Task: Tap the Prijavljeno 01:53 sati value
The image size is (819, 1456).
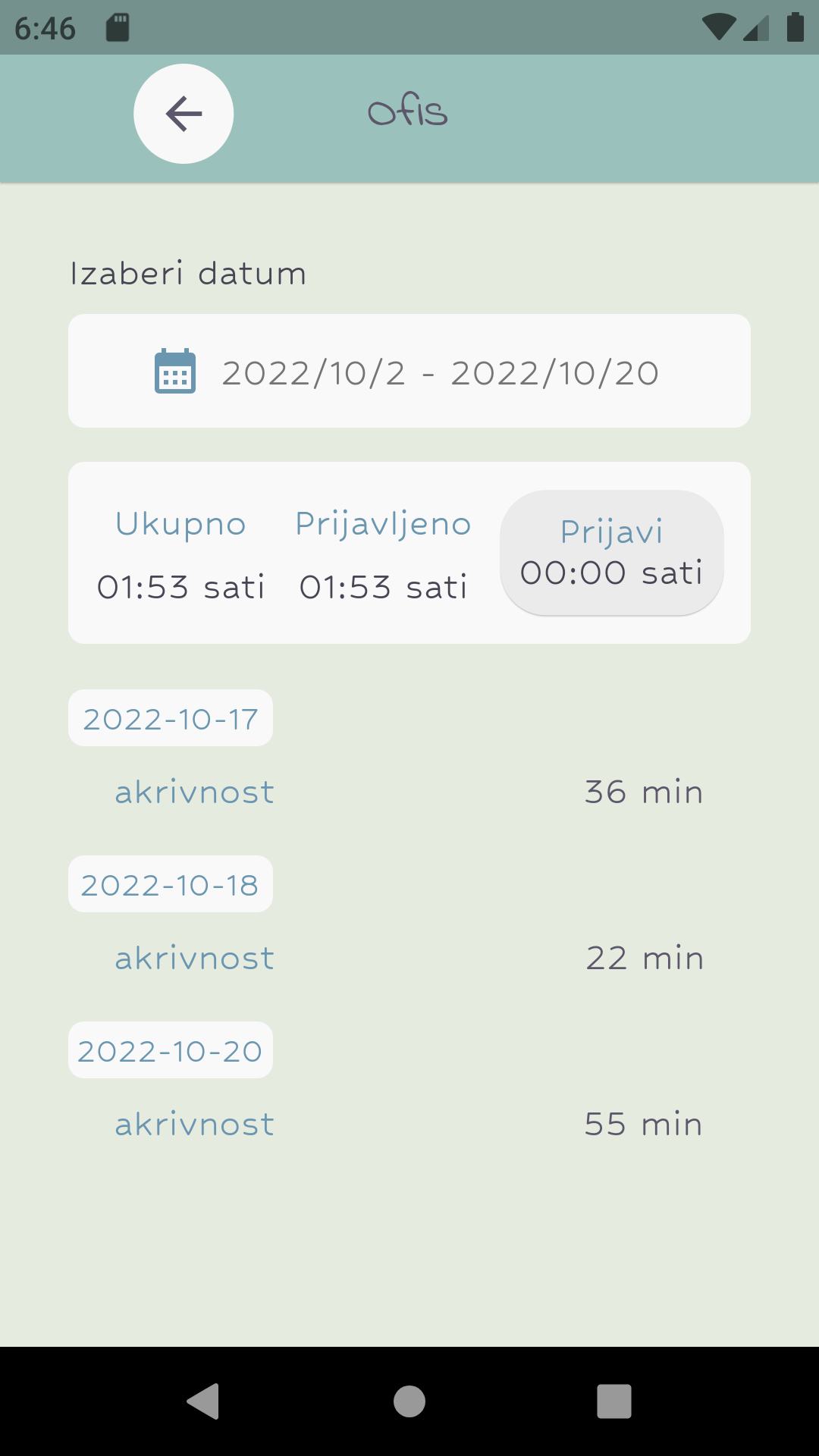Action: coord(384,585)
